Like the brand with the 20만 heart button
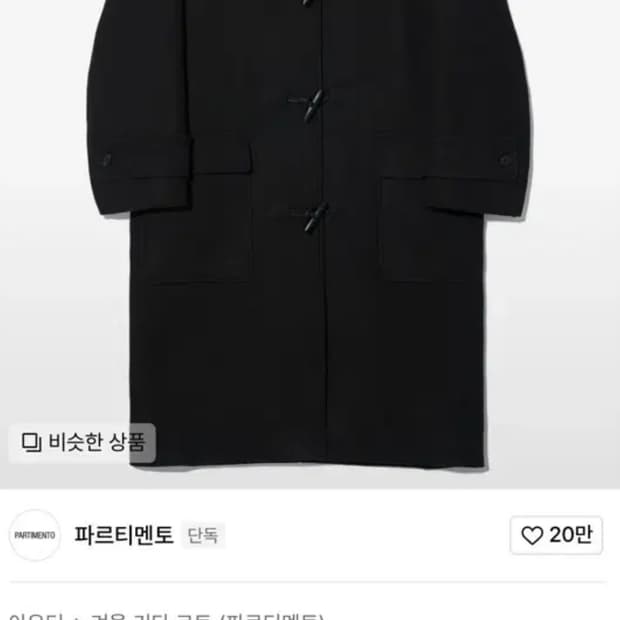Viewport: 620px width, 620px height. point(556,535)
